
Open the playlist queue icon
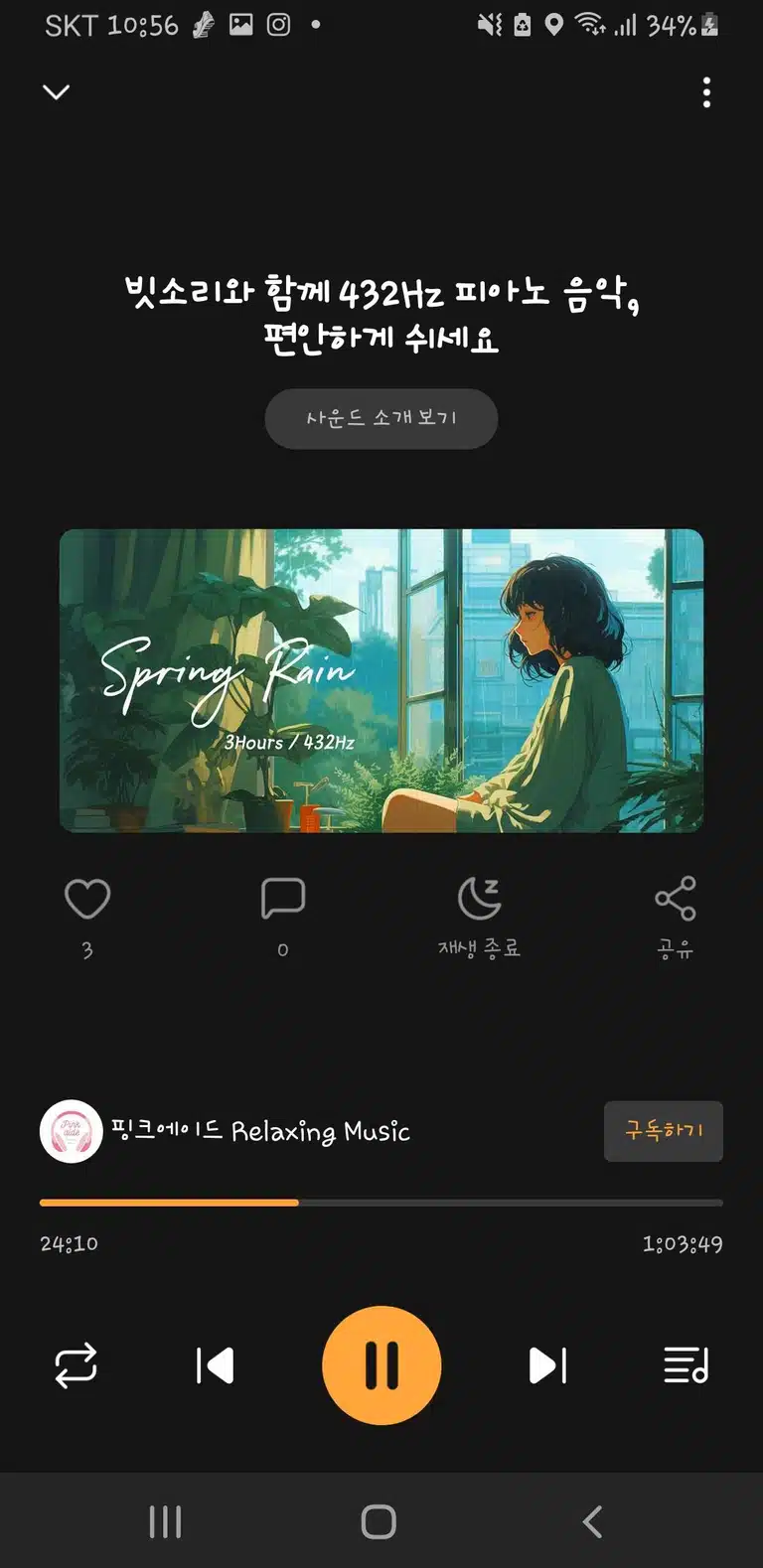(687, 1365)
